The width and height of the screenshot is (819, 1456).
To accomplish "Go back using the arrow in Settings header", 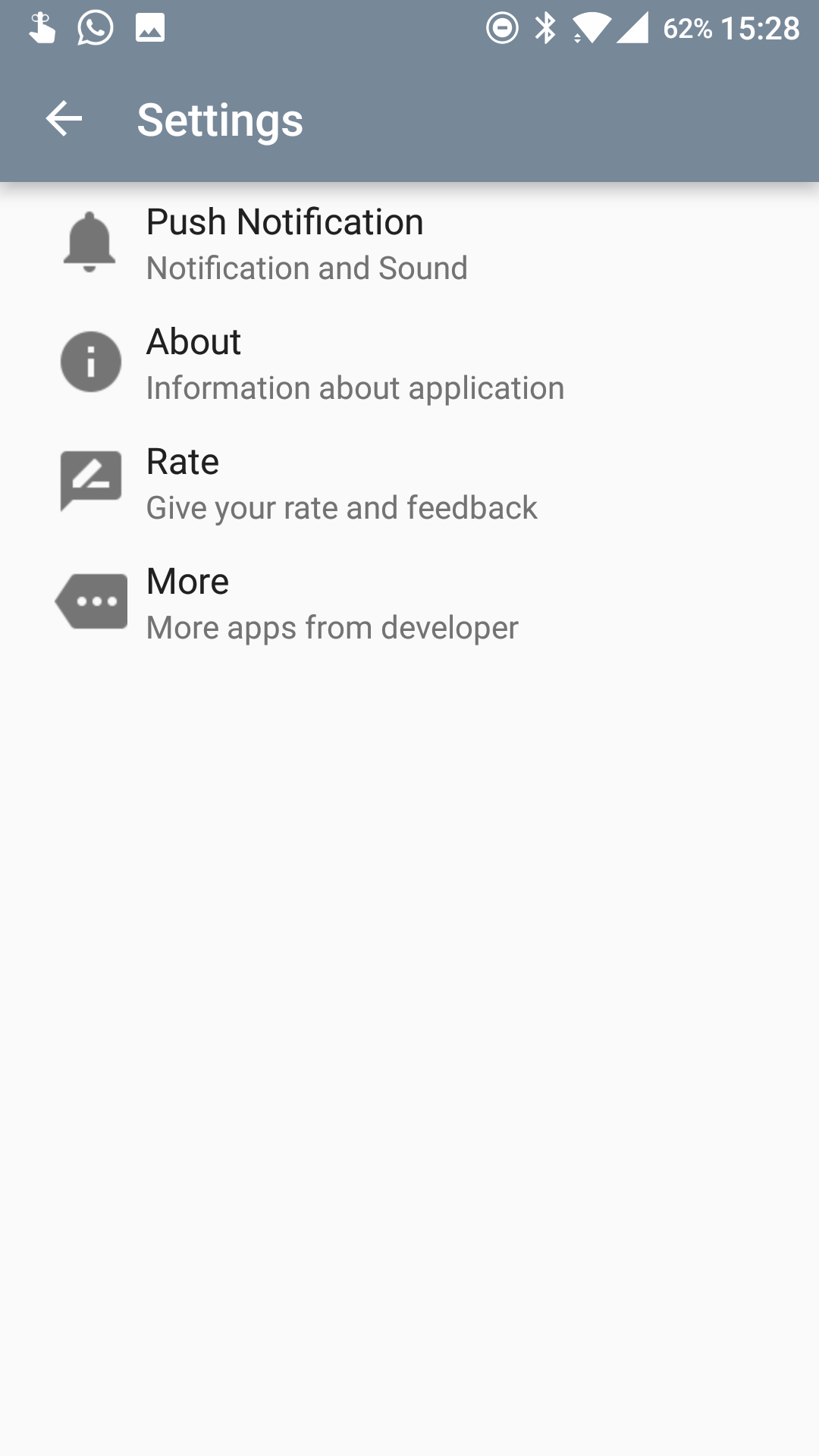I will tap(64, 119).
